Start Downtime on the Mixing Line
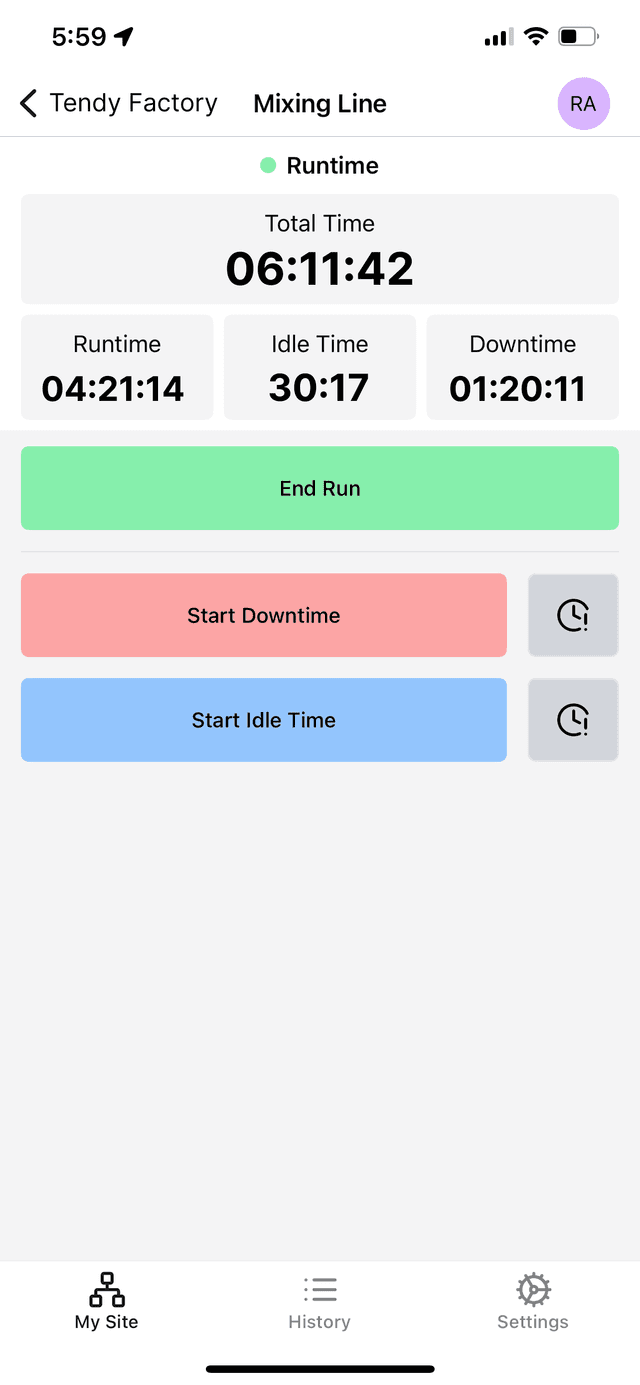The height and width of the screenshot is (1385, 640). point(264,615)
